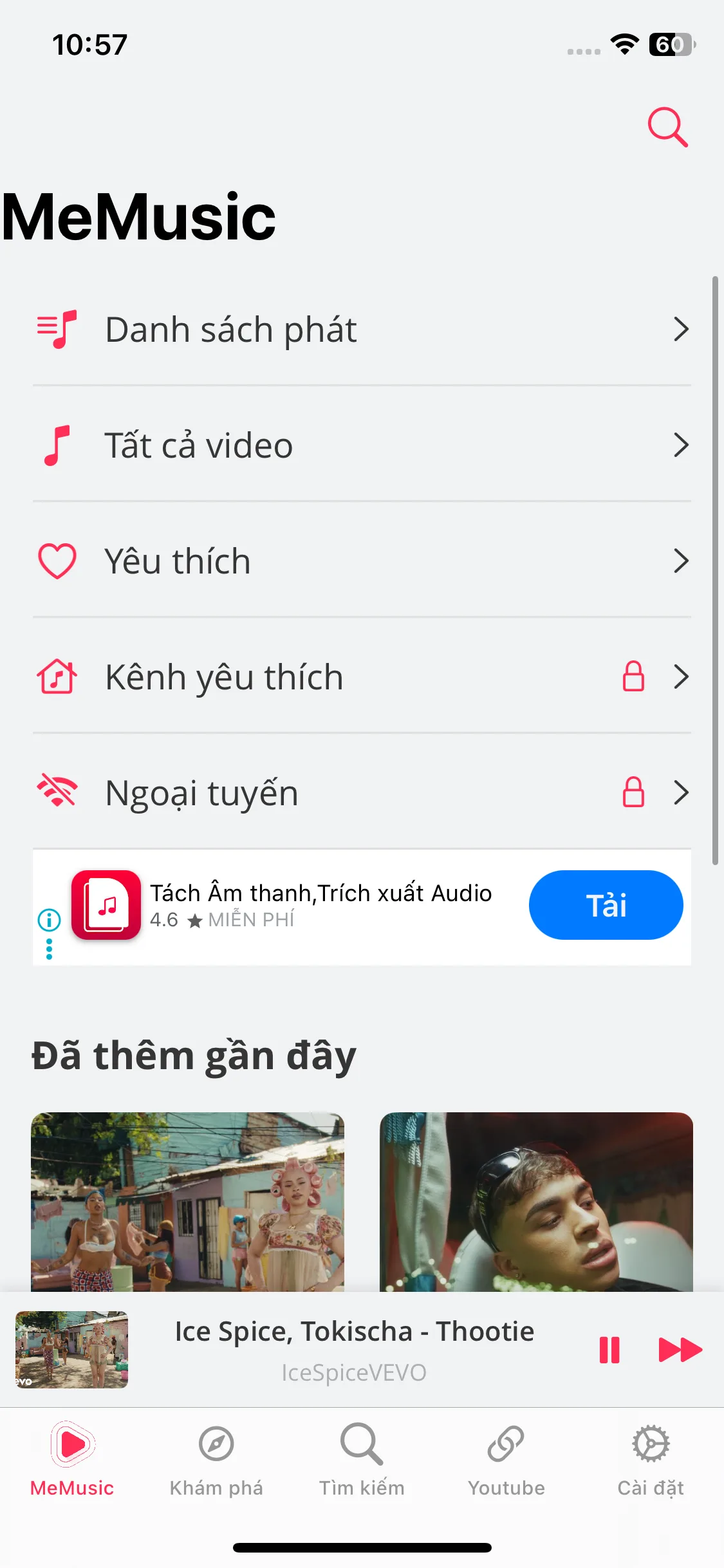
Task: Expand the Tất cả video chevron
Action: point(682,445)
